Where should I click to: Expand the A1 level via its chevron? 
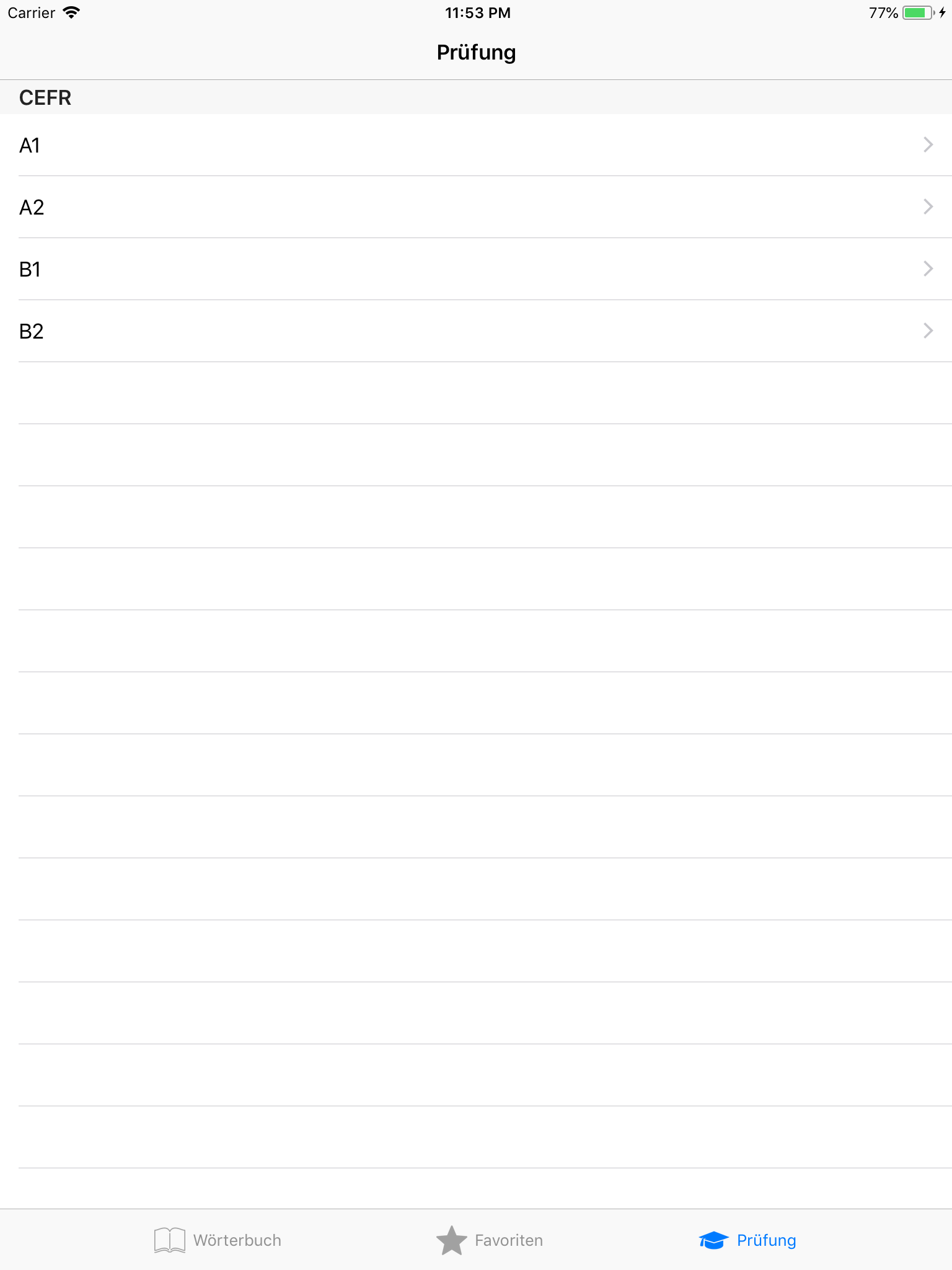(928, 144)
